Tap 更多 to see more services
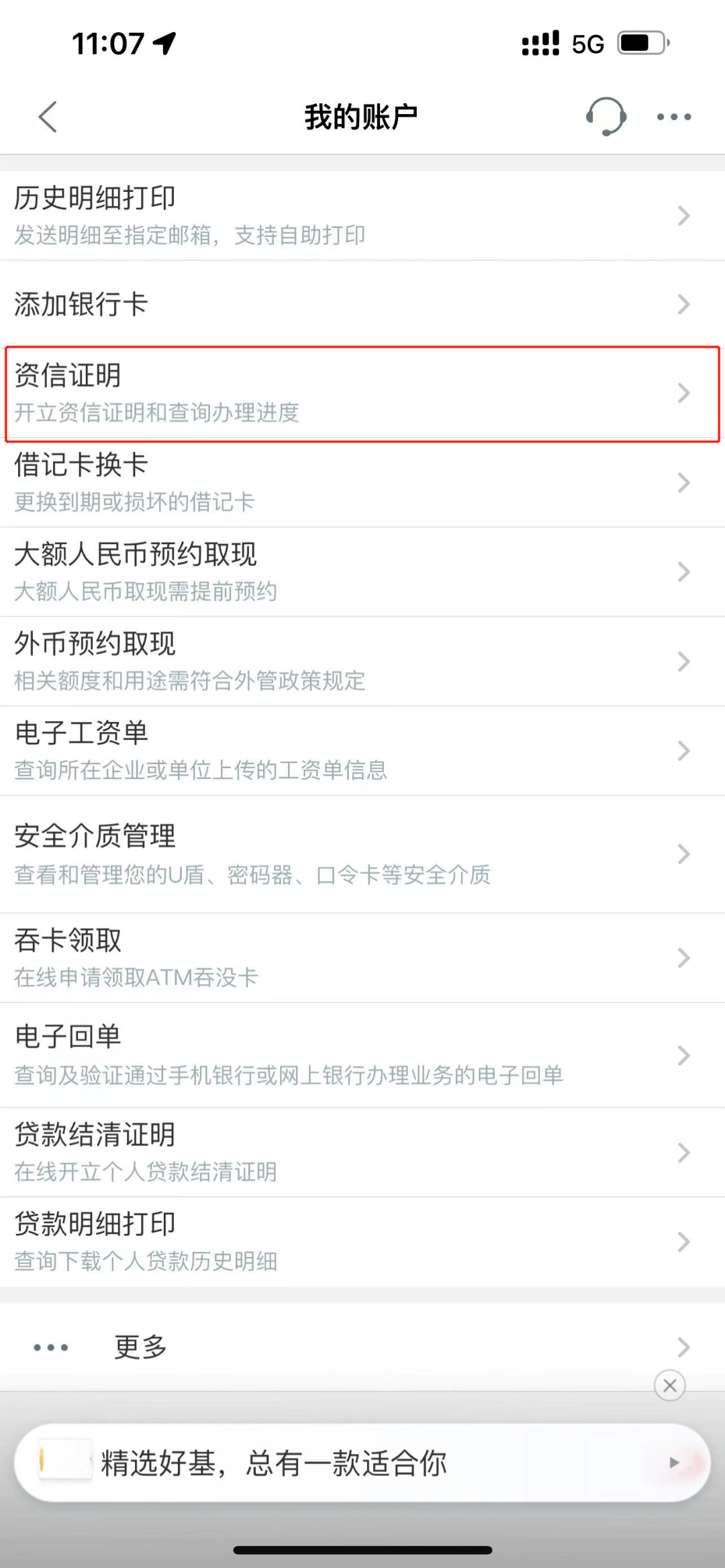725x1568 pixels. click(x=362, y=1347)
